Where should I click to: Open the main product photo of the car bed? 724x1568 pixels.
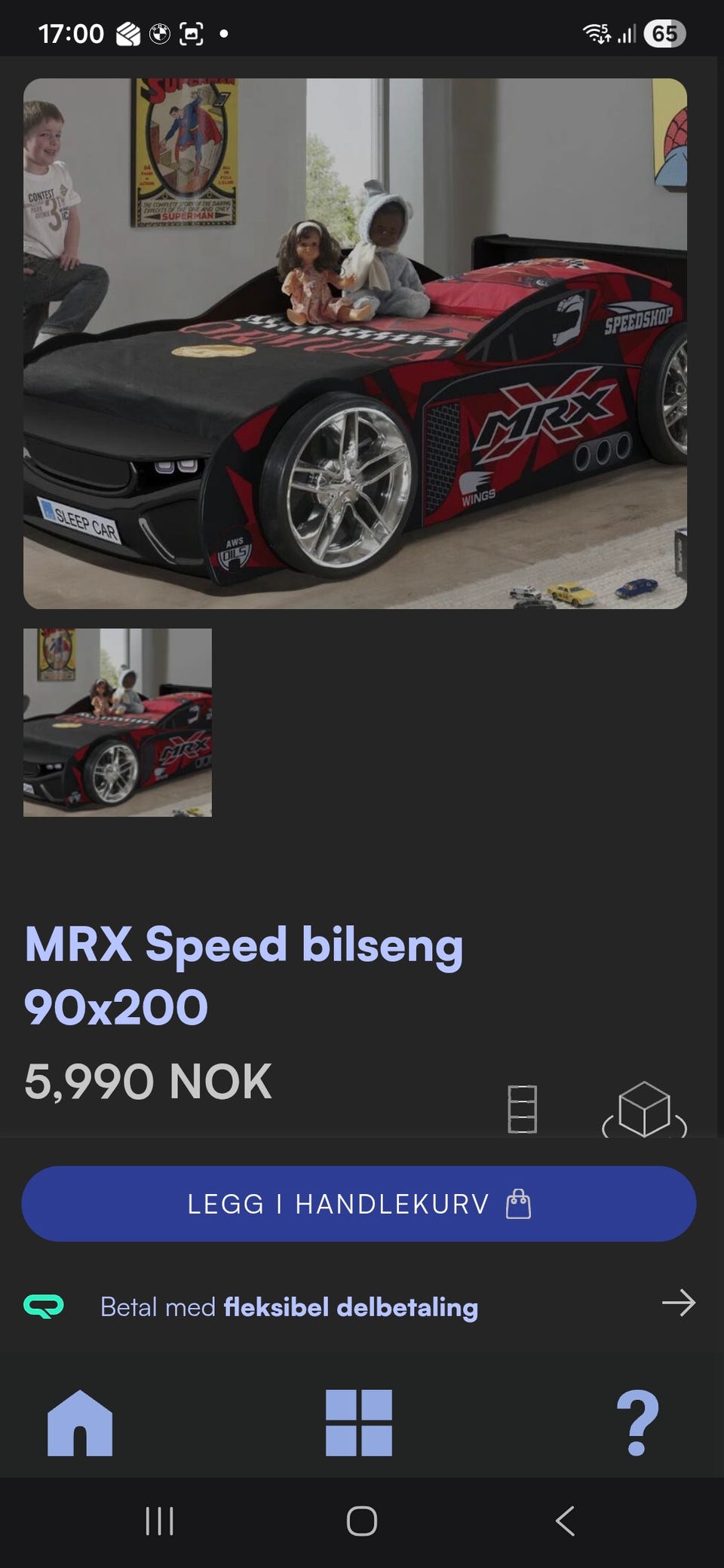[355, 344]
